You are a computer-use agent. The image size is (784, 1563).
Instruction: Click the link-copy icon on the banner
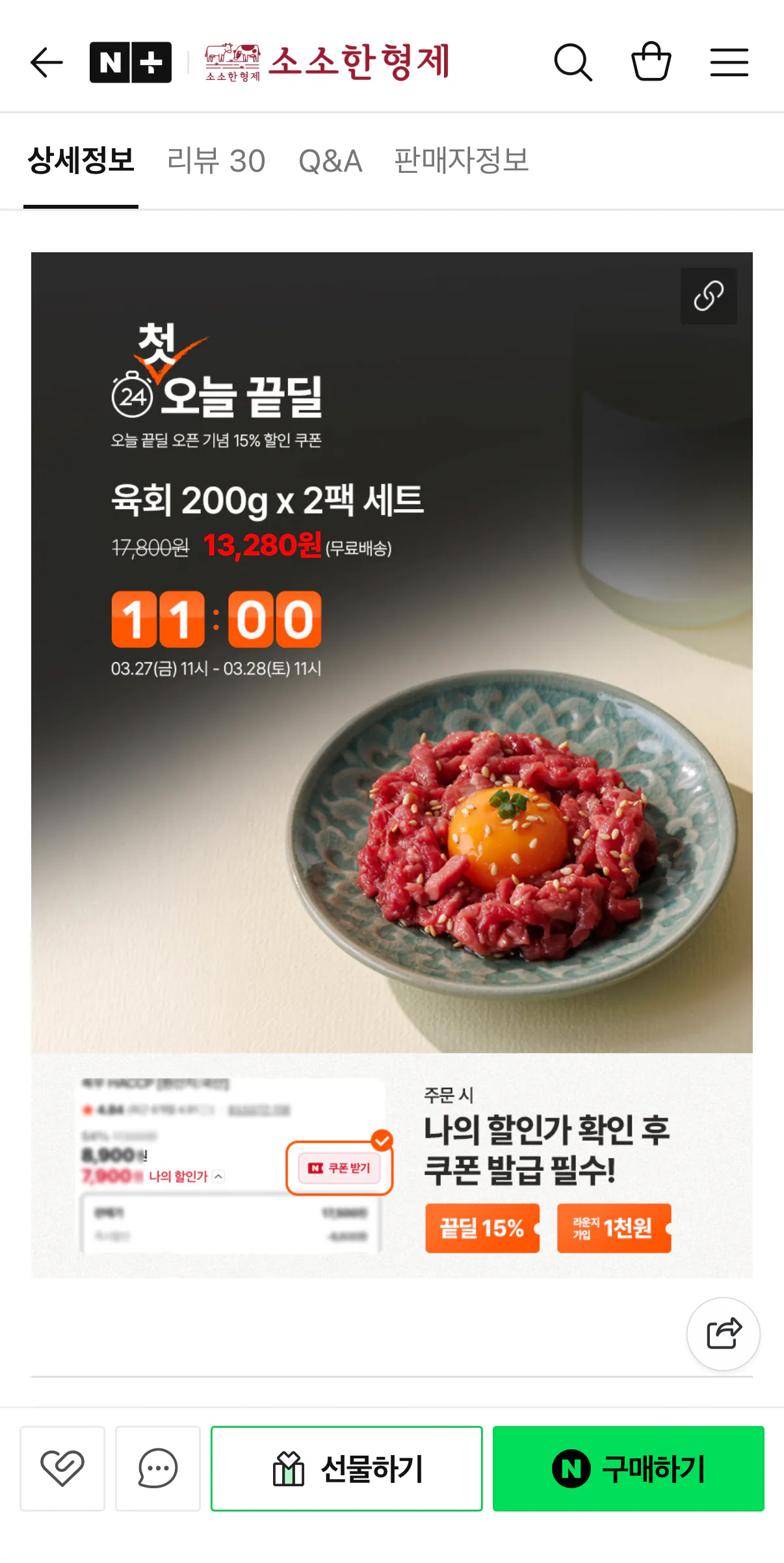708,295
